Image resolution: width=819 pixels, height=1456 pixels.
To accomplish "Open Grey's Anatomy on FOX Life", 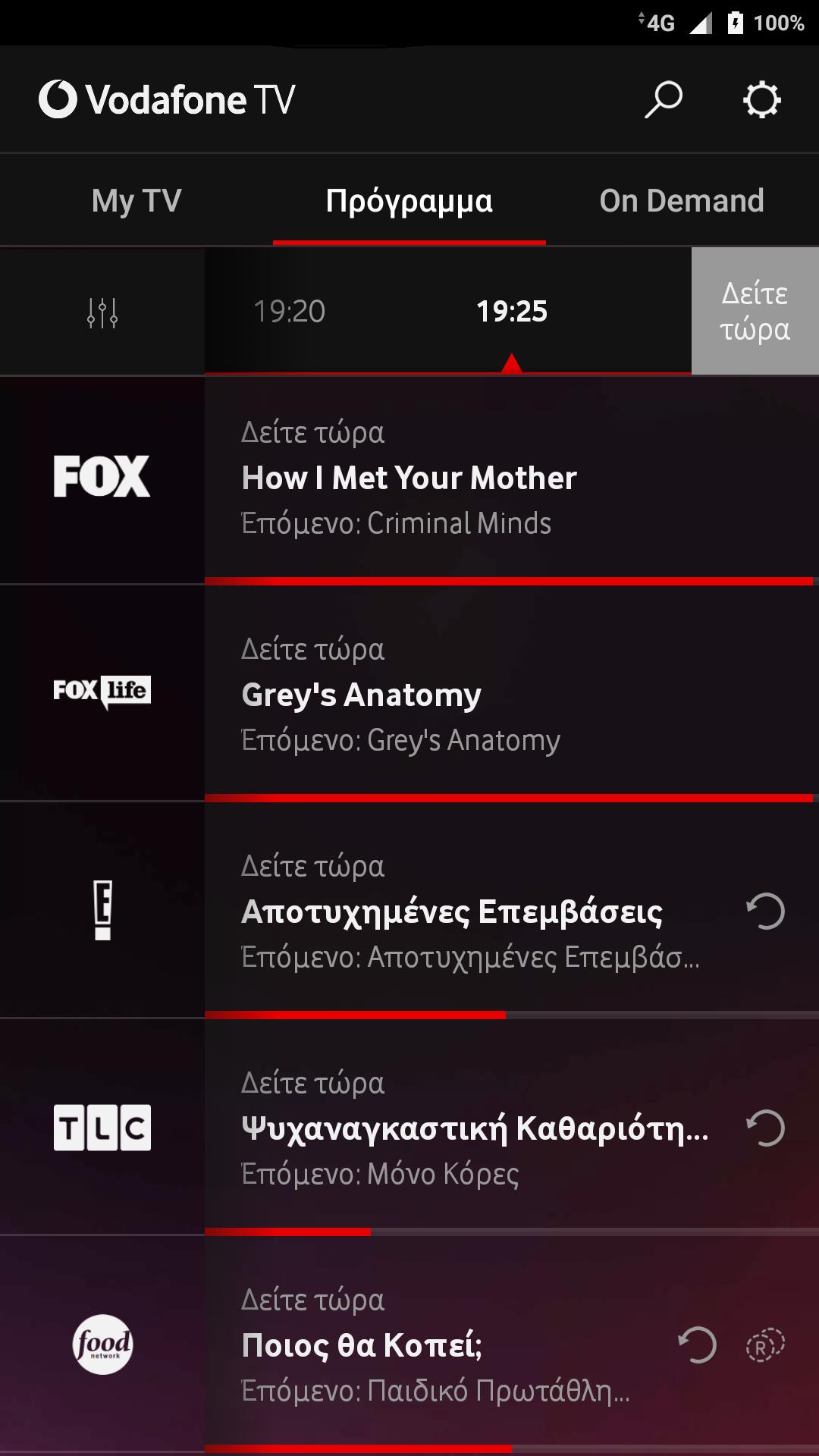I will click(x=362, y=695).
